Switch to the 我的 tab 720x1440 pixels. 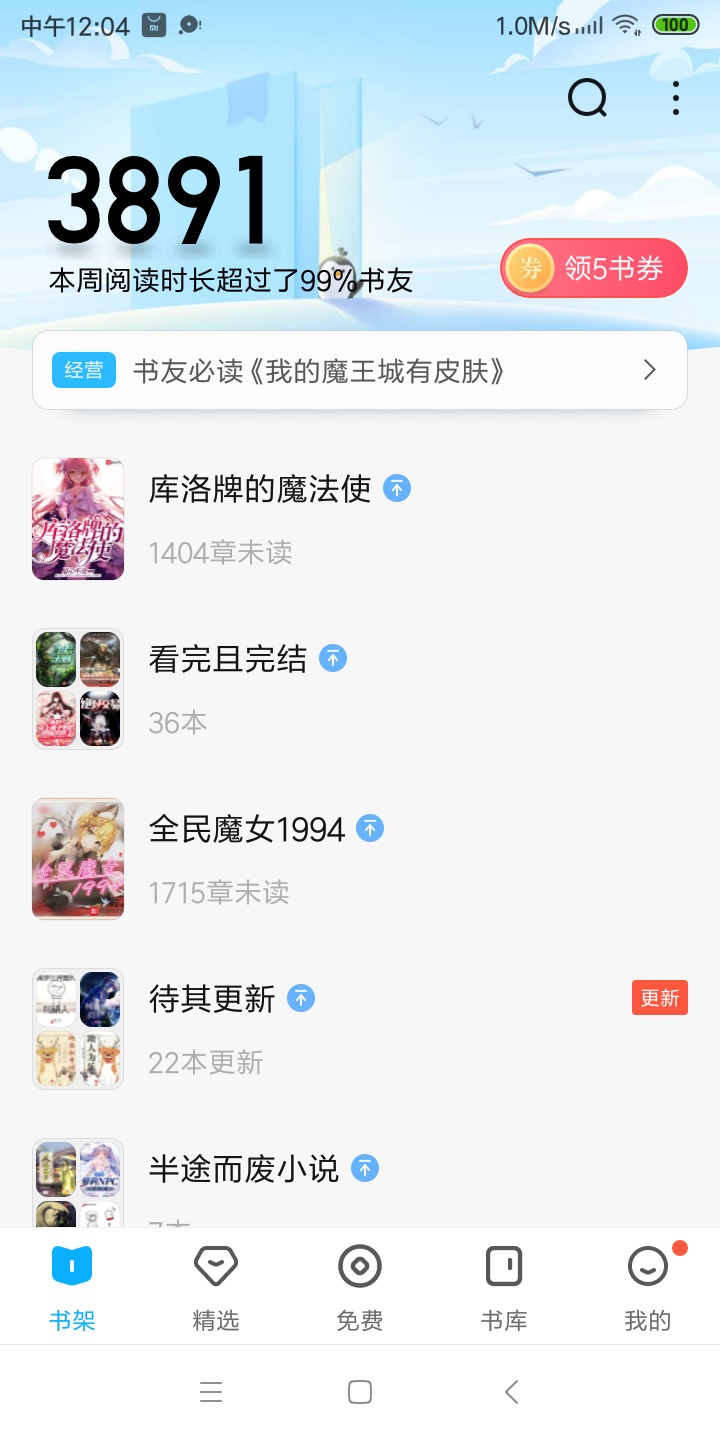point(648,1286)
